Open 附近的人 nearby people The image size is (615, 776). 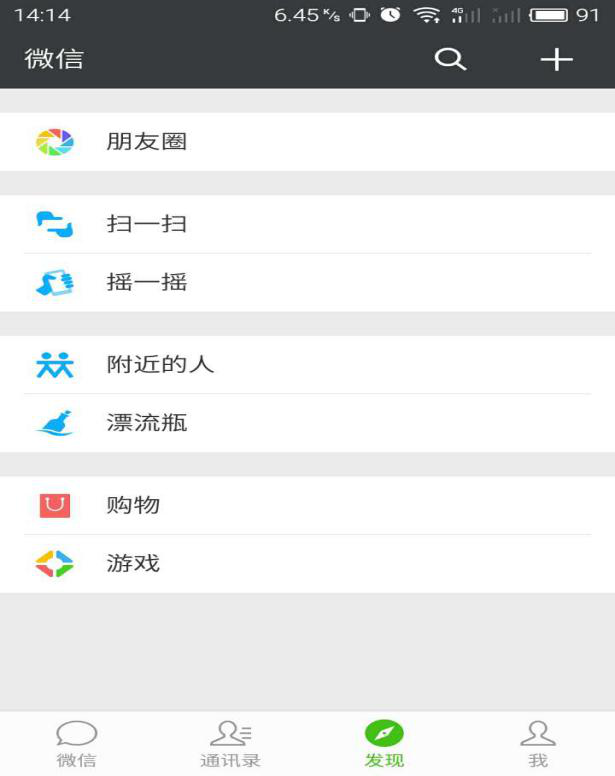(160, 365)
